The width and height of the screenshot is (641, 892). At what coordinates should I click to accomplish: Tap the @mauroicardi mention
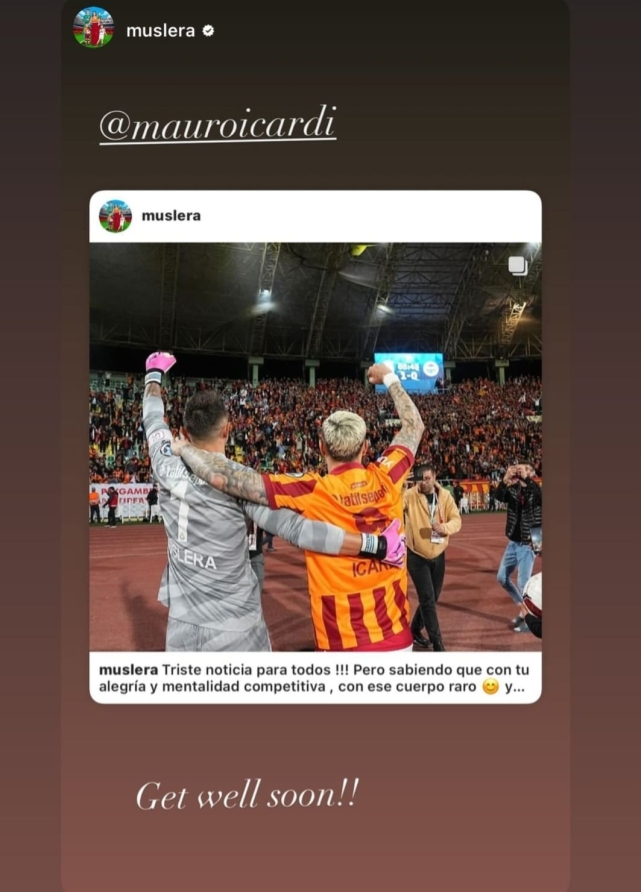pyautogui.click(x=217, y=126)
